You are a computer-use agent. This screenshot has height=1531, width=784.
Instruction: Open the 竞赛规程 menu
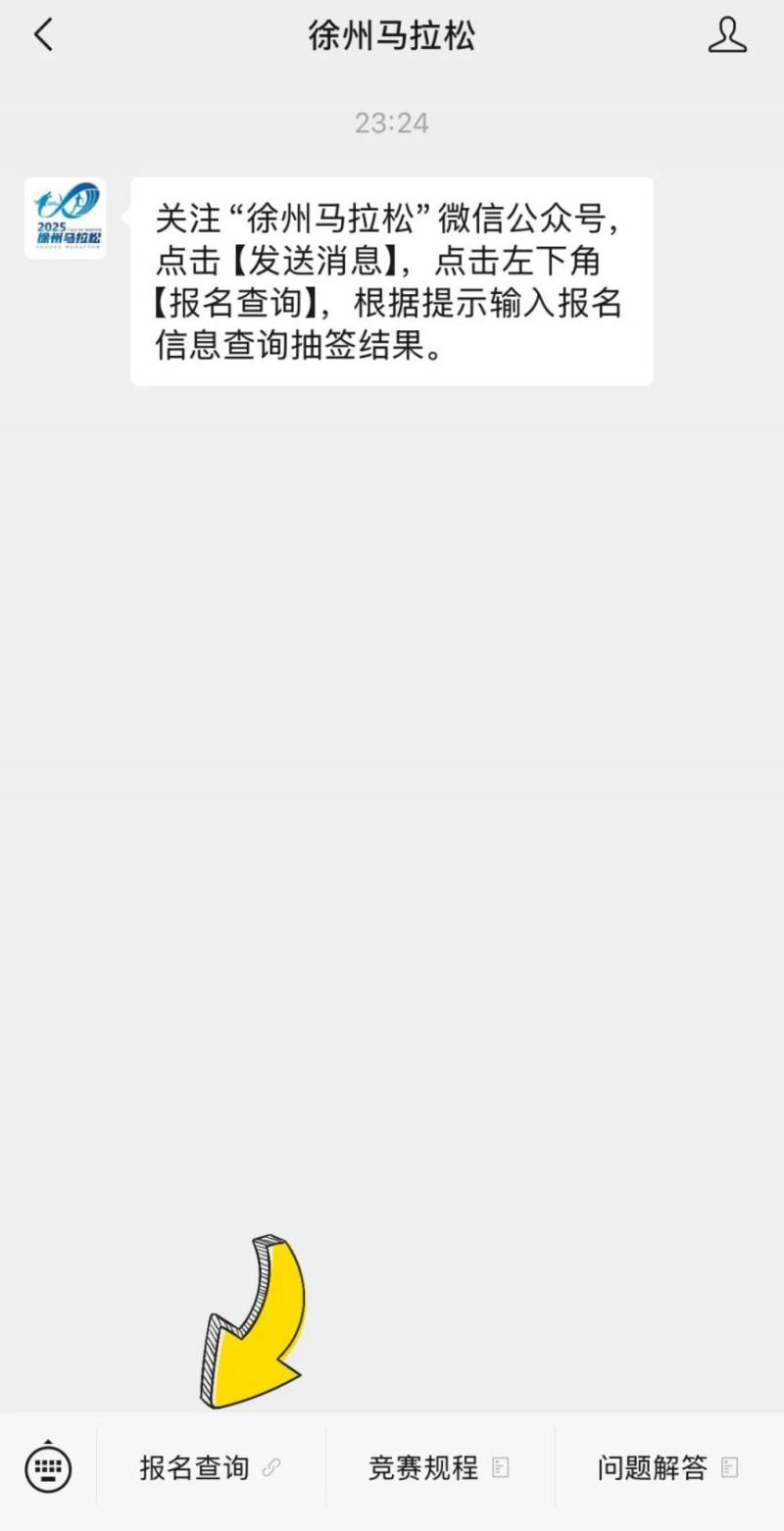(439, 1467)
